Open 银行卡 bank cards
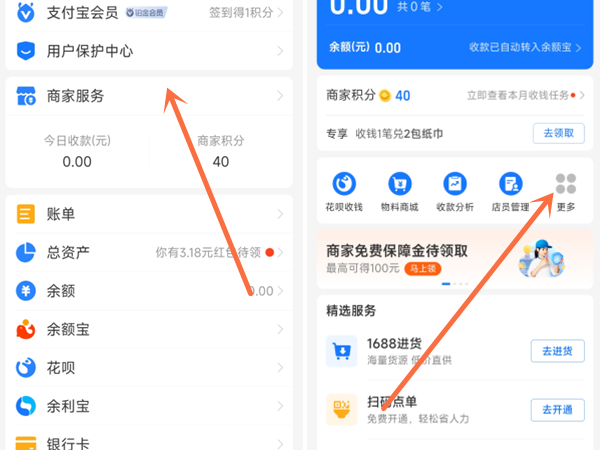This screenshot has width=600, height=450. pos(149,442)
